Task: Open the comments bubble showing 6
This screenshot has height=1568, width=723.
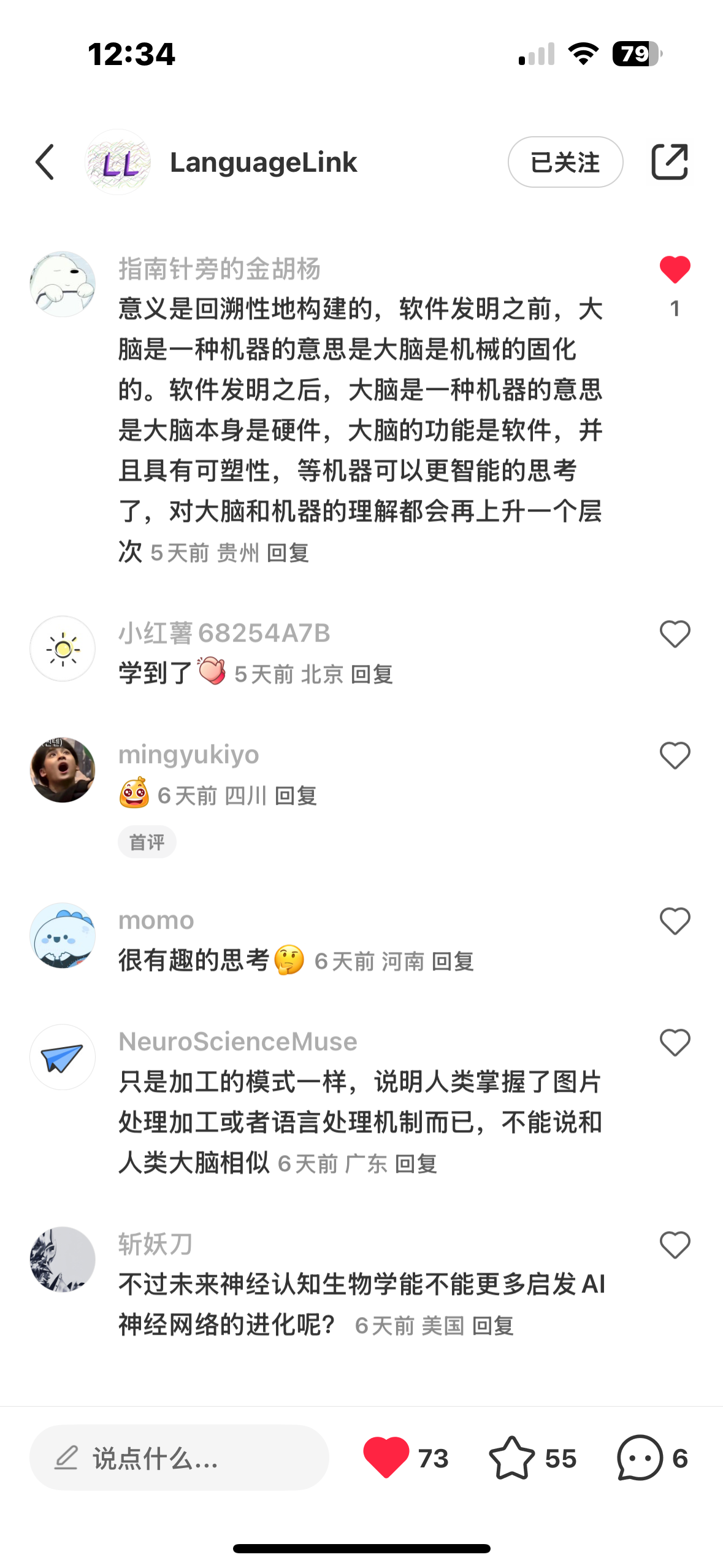Action: tap(640, 1458)
